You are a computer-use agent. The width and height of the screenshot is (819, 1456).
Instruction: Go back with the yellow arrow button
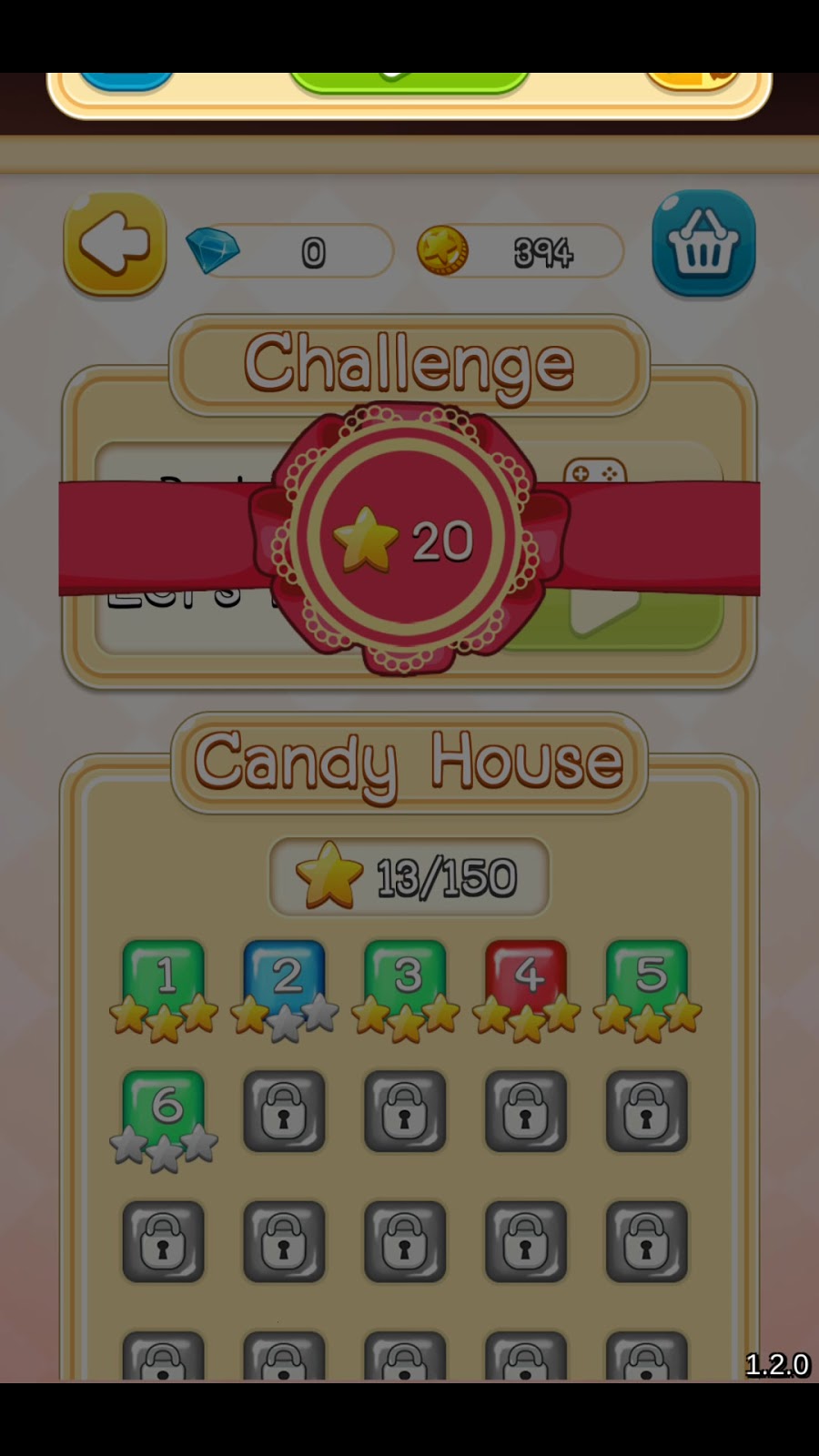115,244
